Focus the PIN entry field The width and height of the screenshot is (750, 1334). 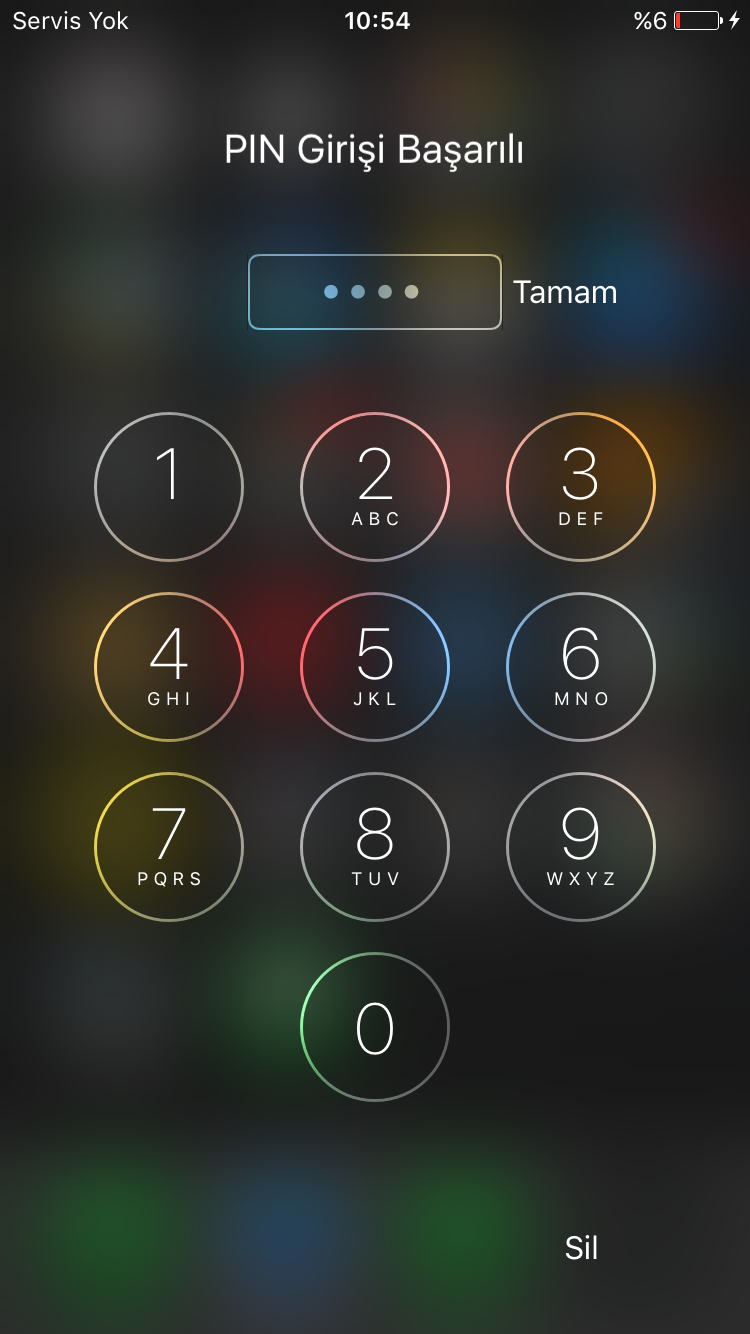[x=374, y=292]
